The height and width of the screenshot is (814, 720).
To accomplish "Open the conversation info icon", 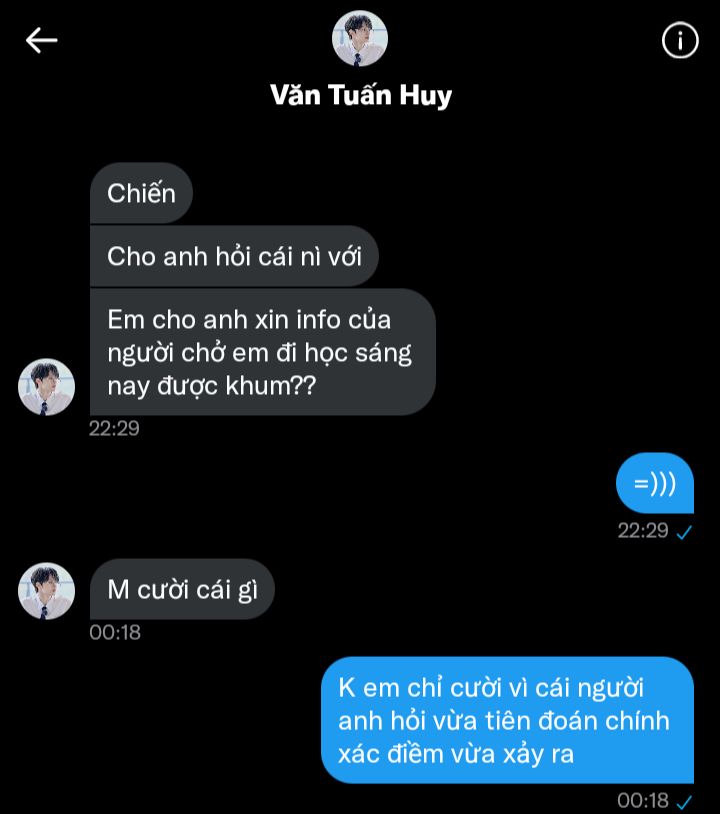I will pyautogui.click(x=680, y=40).
